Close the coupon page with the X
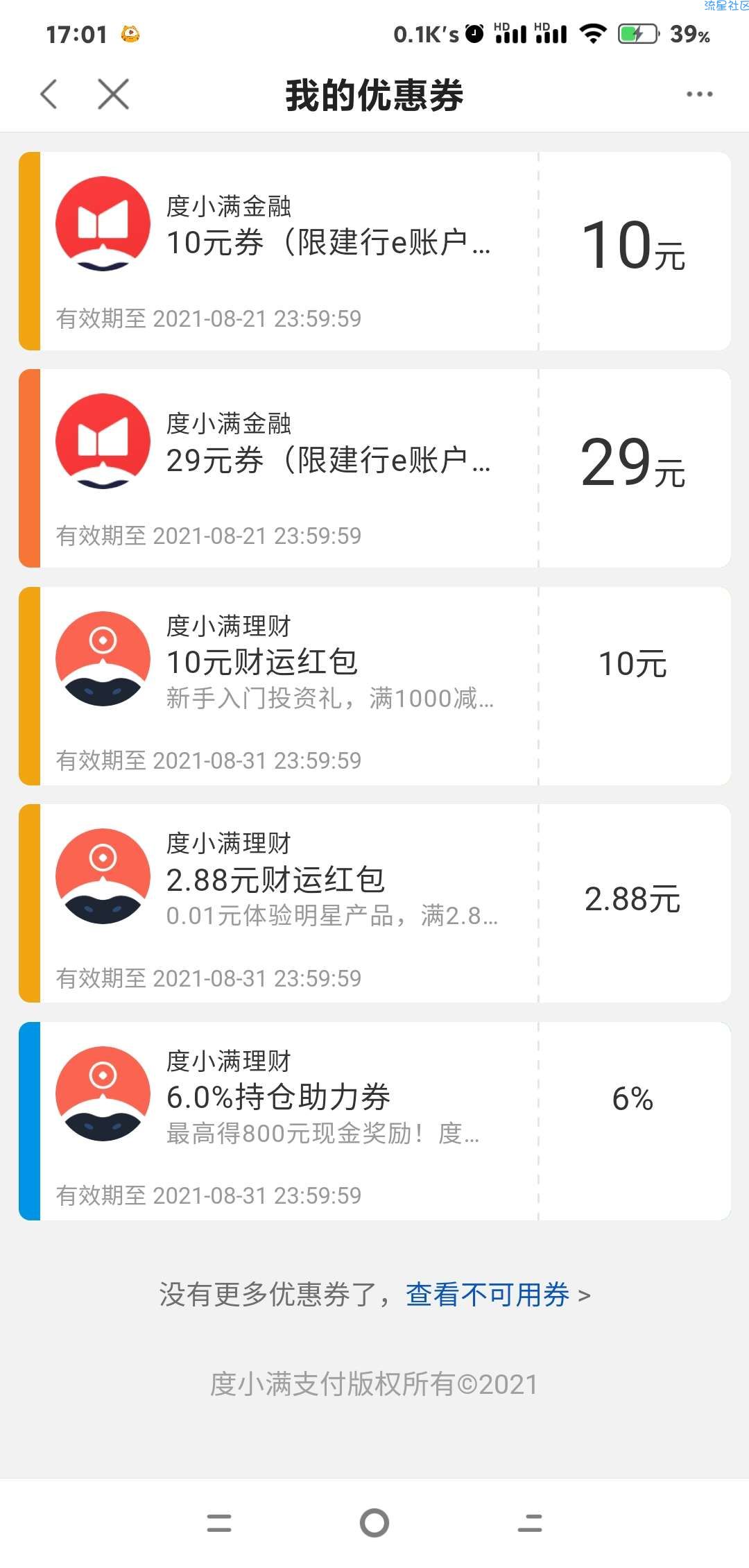The image size is (749, 1568). pyautogui.click(x=114, y=94)
